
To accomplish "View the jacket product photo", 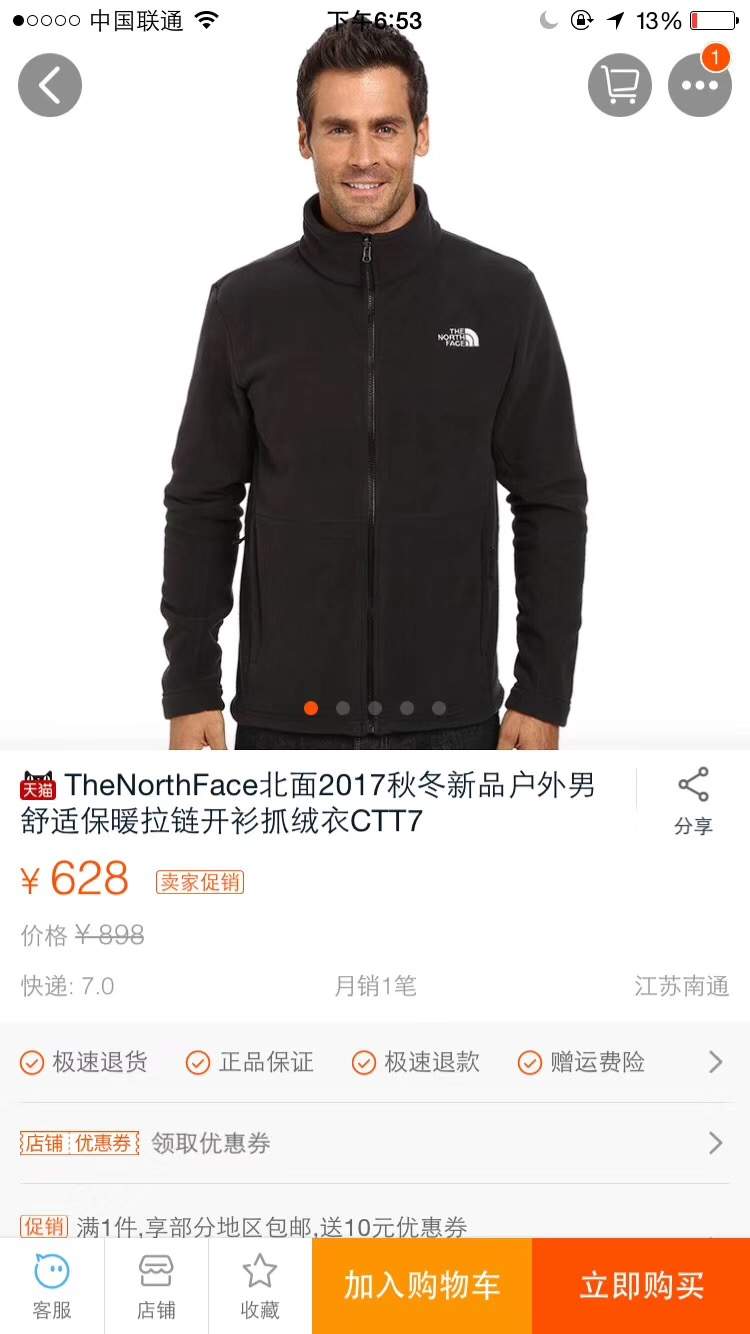I will pos(375,420).
